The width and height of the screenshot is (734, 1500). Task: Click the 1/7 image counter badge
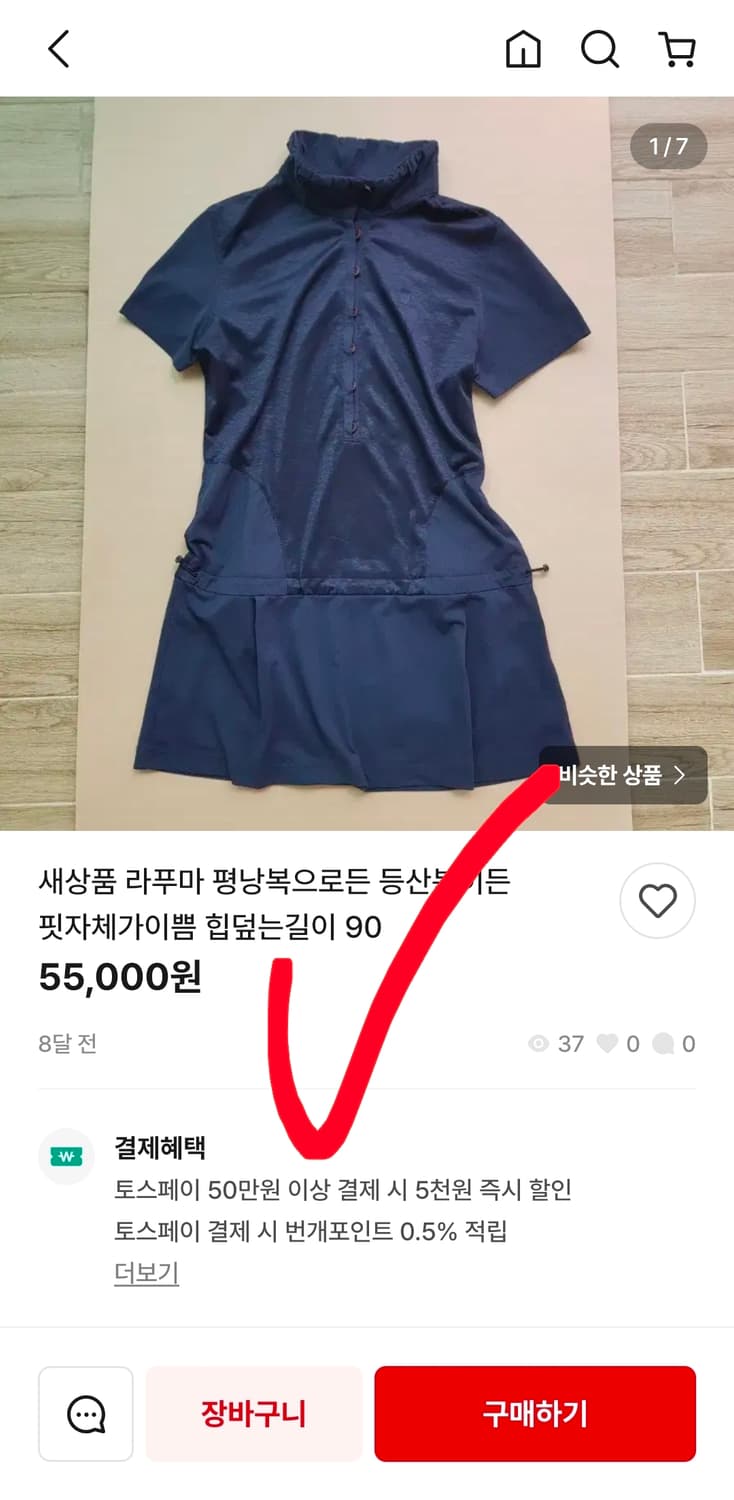point(667,147)
